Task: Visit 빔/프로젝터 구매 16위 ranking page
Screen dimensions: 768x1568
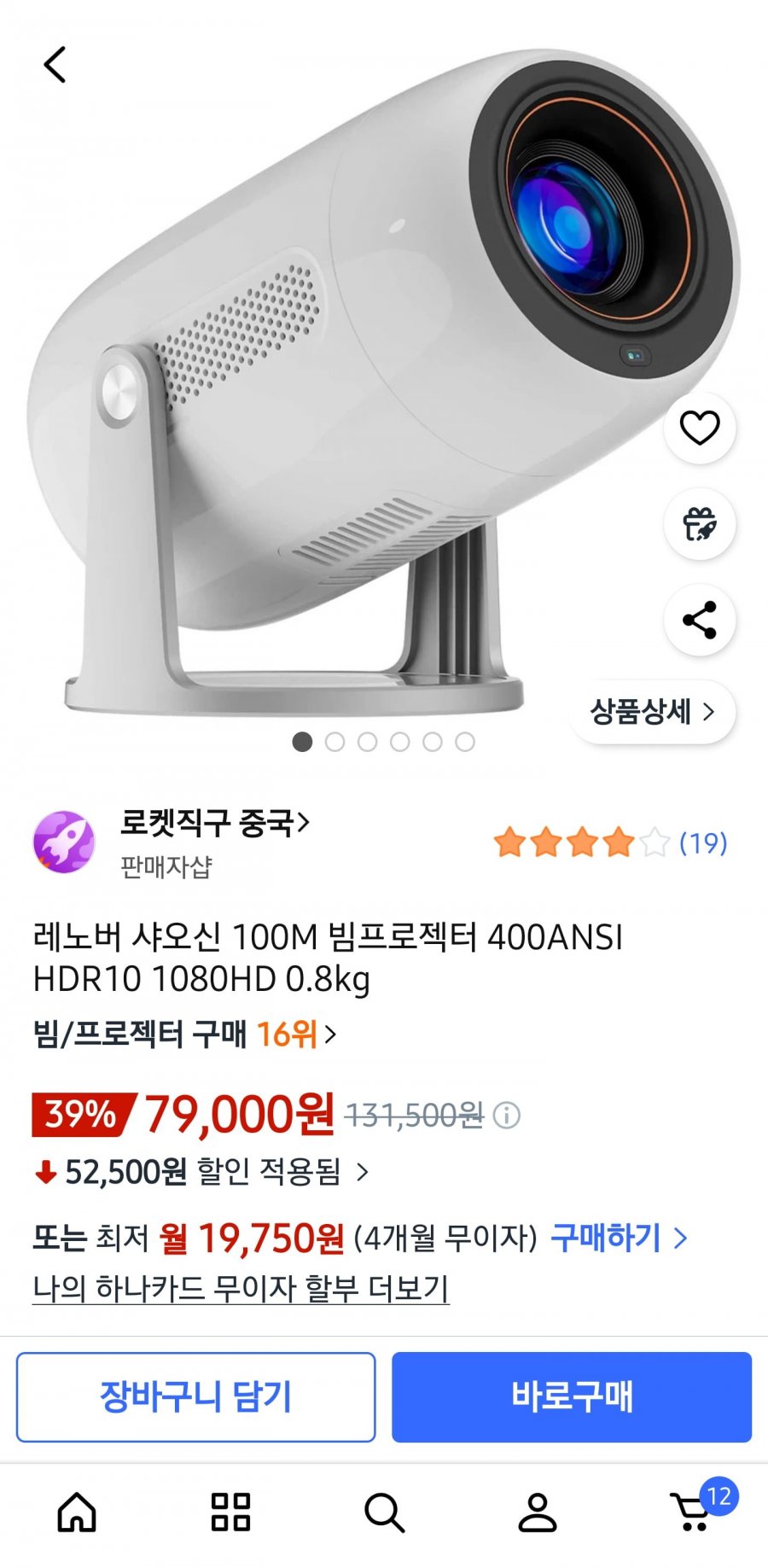Action: coord(183,1036)
